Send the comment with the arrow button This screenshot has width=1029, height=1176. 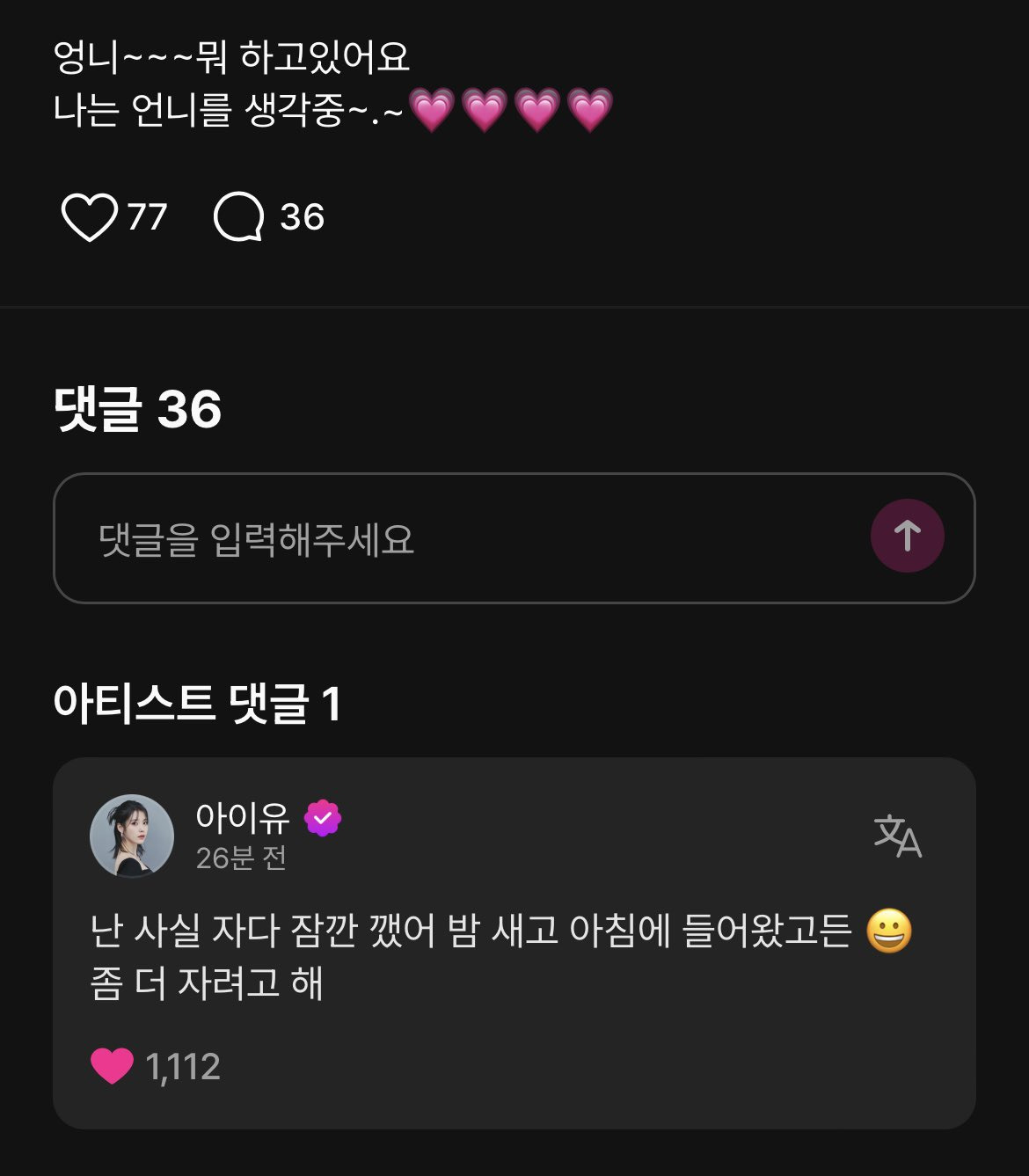(x=907, y=536)
